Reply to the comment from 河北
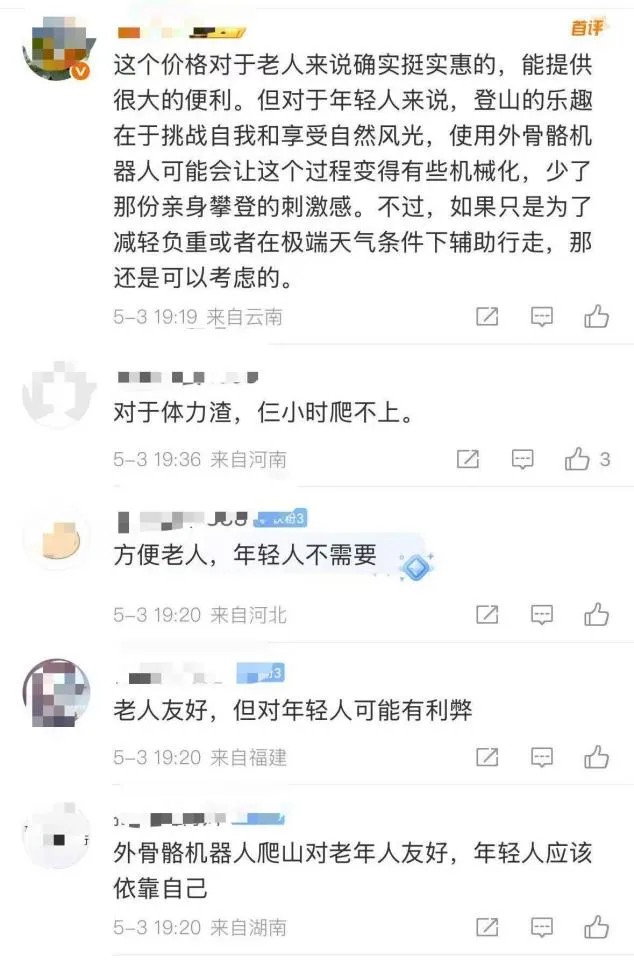Image resolution: width=634 pixels, height=960 pixels. coord(541,614)
